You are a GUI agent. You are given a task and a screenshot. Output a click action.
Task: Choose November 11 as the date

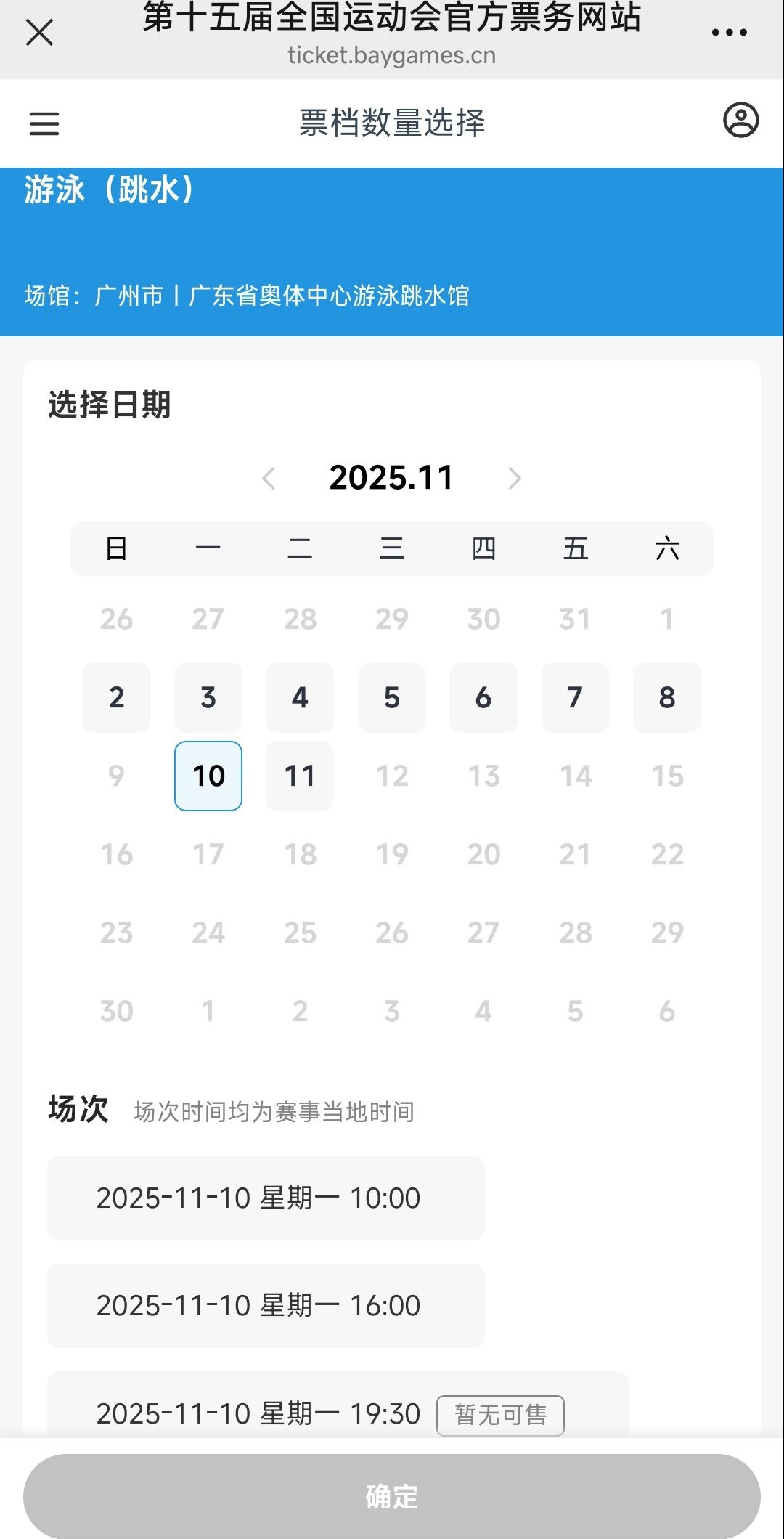(300, 776)
